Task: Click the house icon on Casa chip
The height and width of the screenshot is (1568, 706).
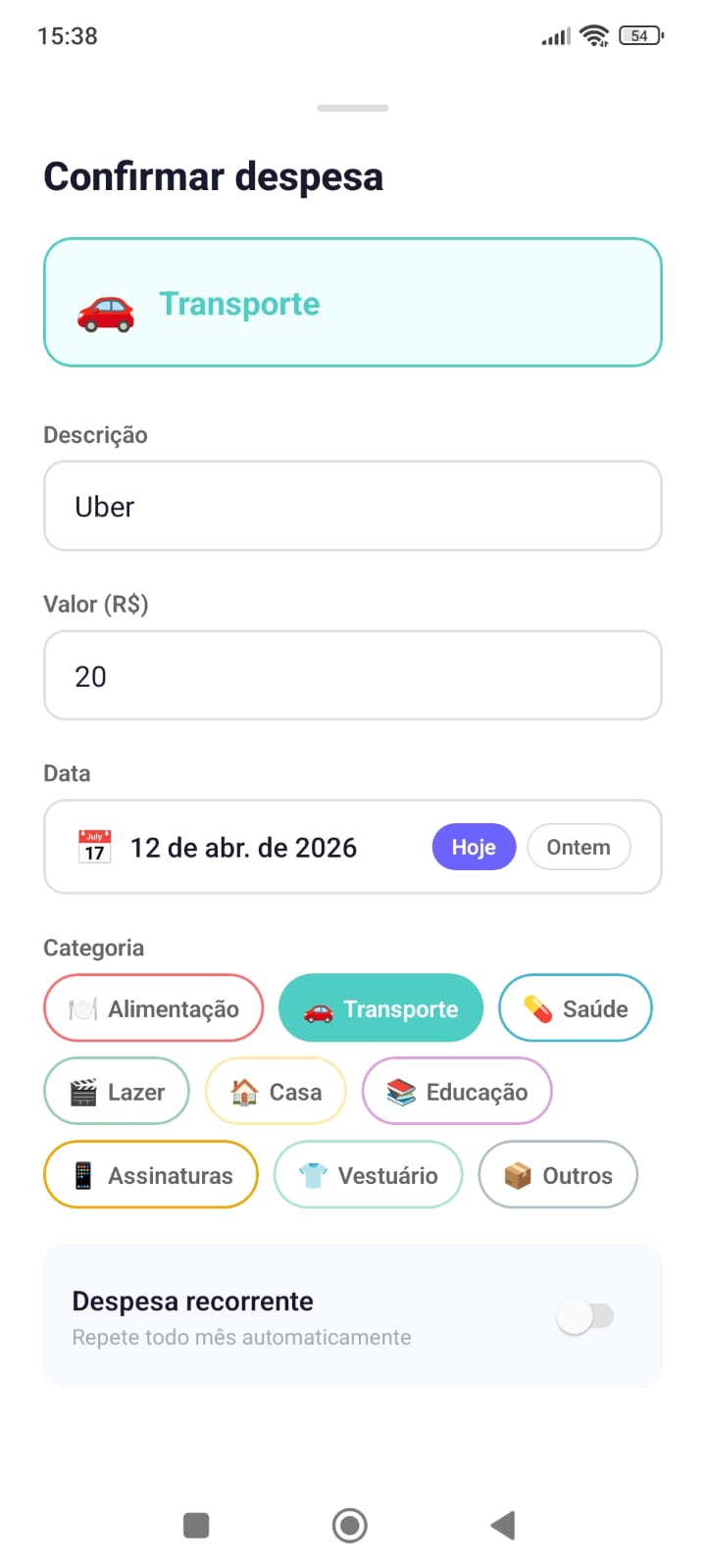Action: click(242, 1091)
